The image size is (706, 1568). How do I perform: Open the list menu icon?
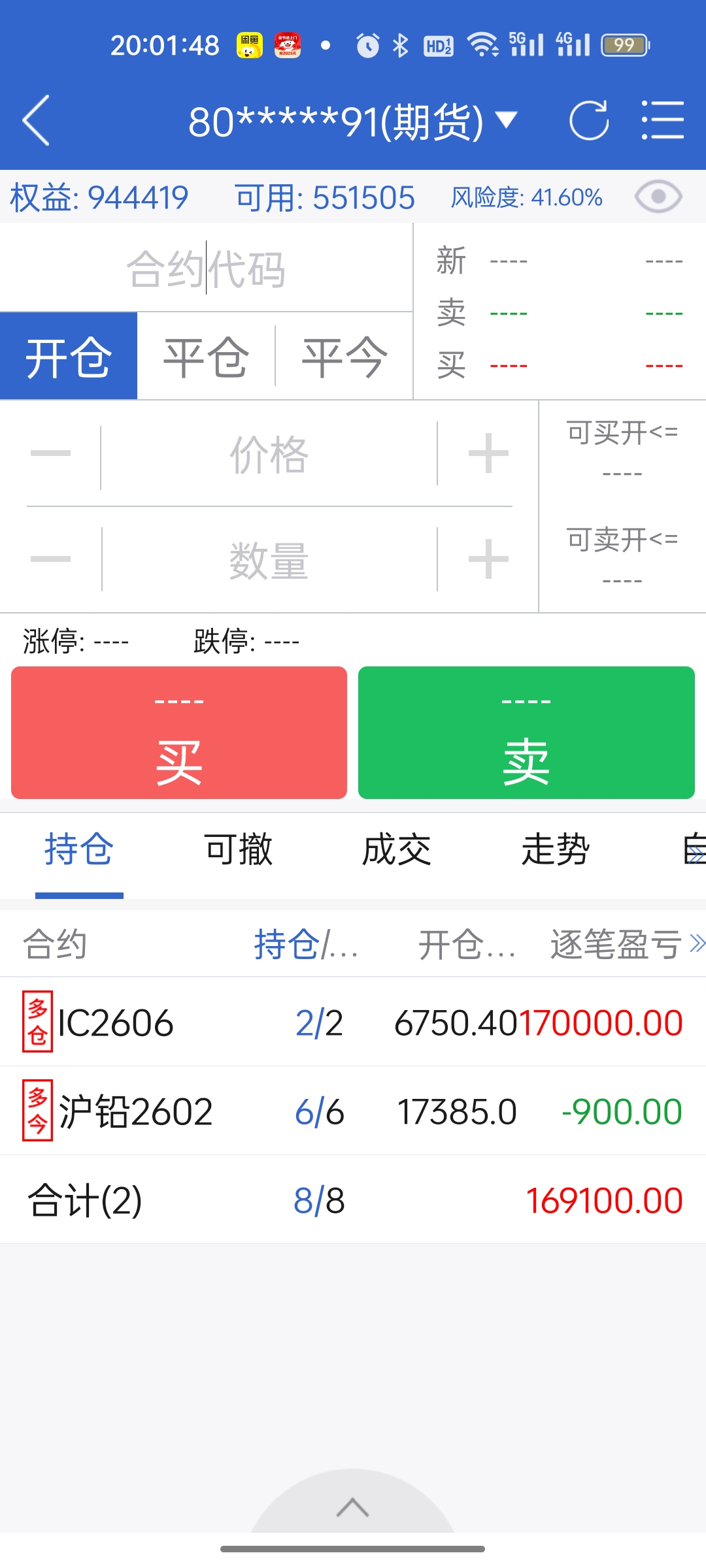click(x=662, y=120)
